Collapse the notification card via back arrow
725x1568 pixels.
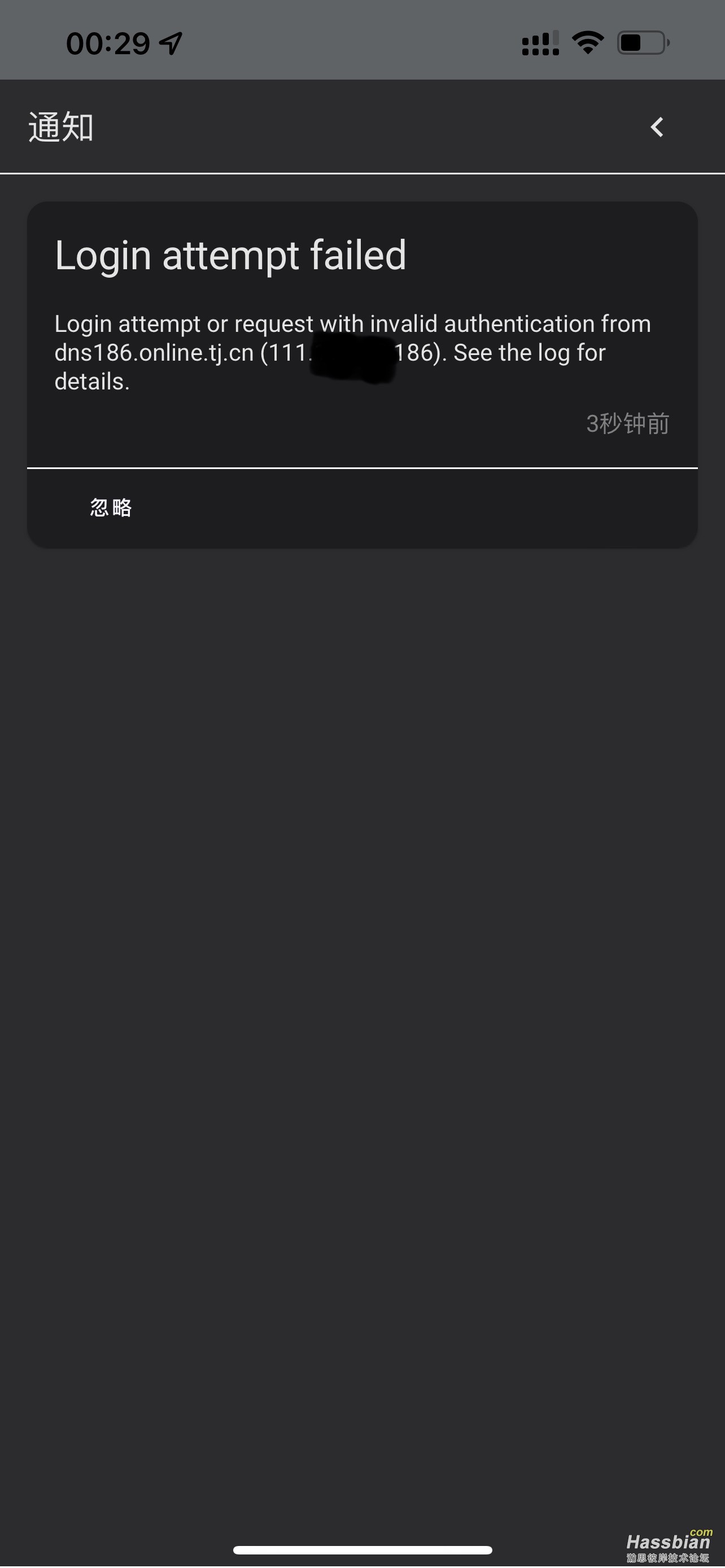tap(657, 128)
